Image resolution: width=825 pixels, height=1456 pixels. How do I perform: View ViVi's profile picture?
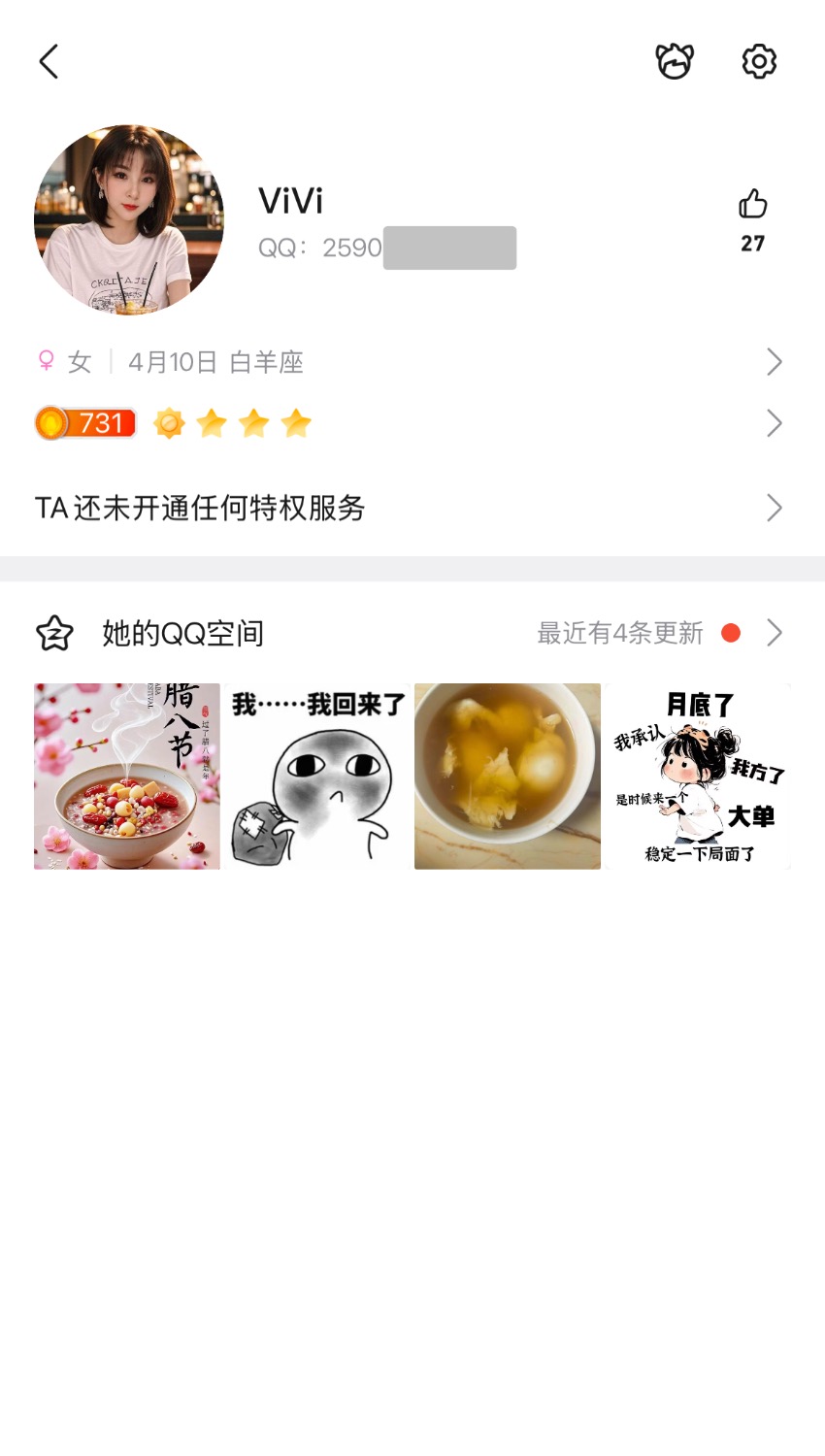coord(129,219)
